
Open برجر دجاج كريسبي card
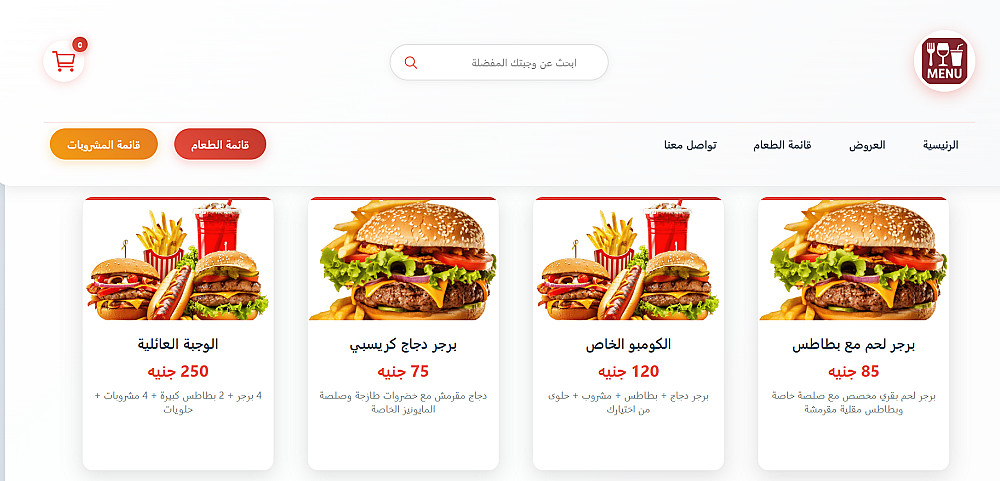pos(403,334)
